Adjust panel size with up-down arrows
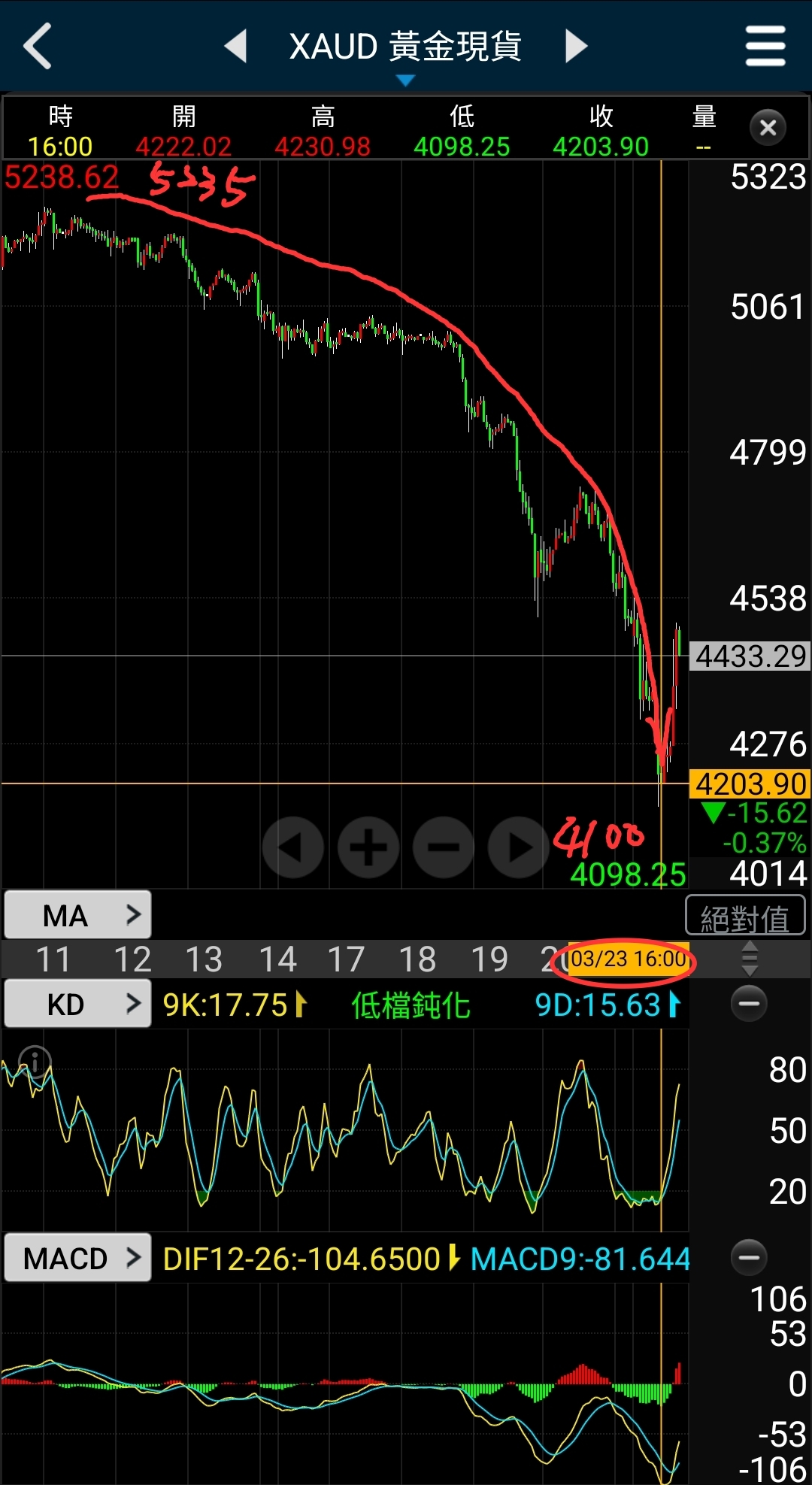Viewport: 812px width, 1485px height. coord(749,959)
